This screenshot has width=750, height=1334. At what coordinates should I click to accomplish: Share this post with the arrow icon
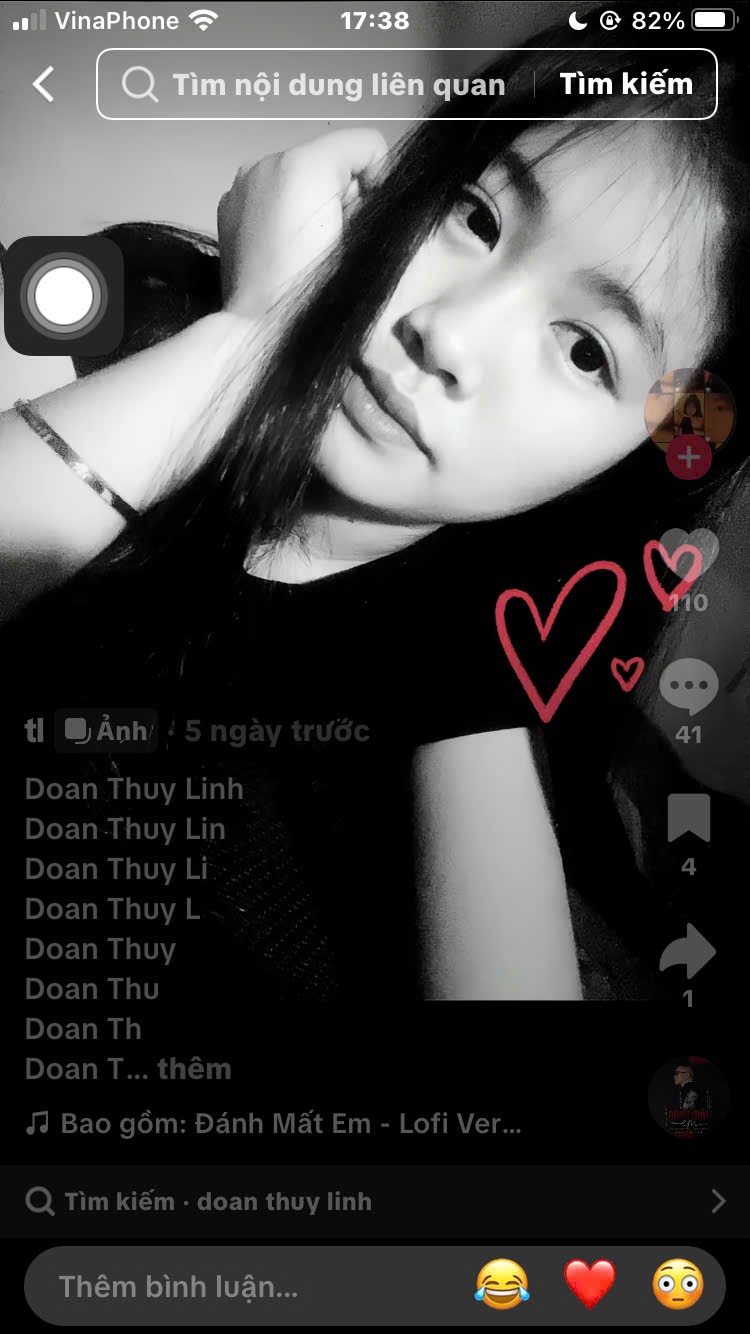click(689, 952)
